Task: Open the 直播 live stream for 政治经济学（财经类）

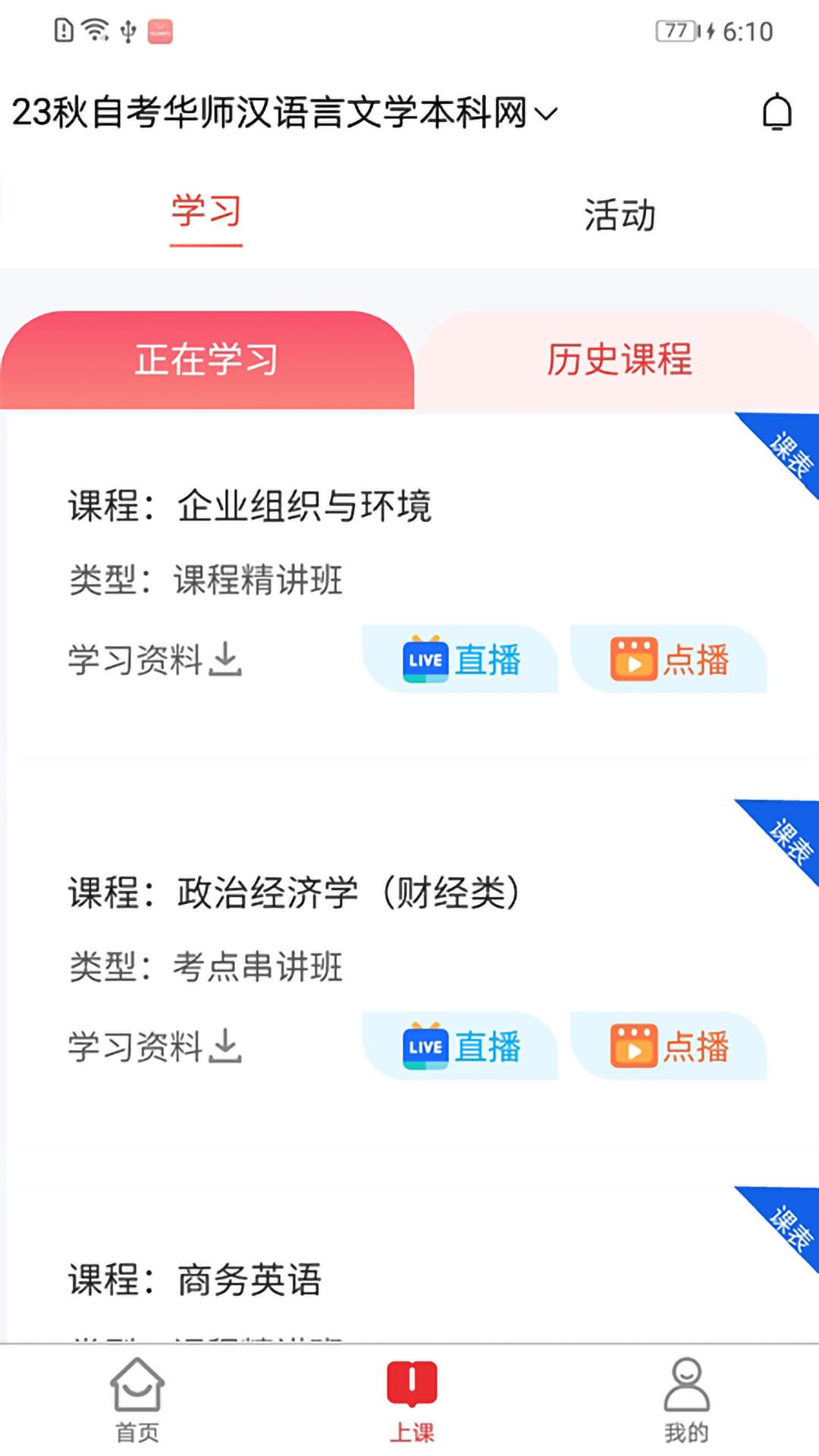Action: pos(461,1047)
